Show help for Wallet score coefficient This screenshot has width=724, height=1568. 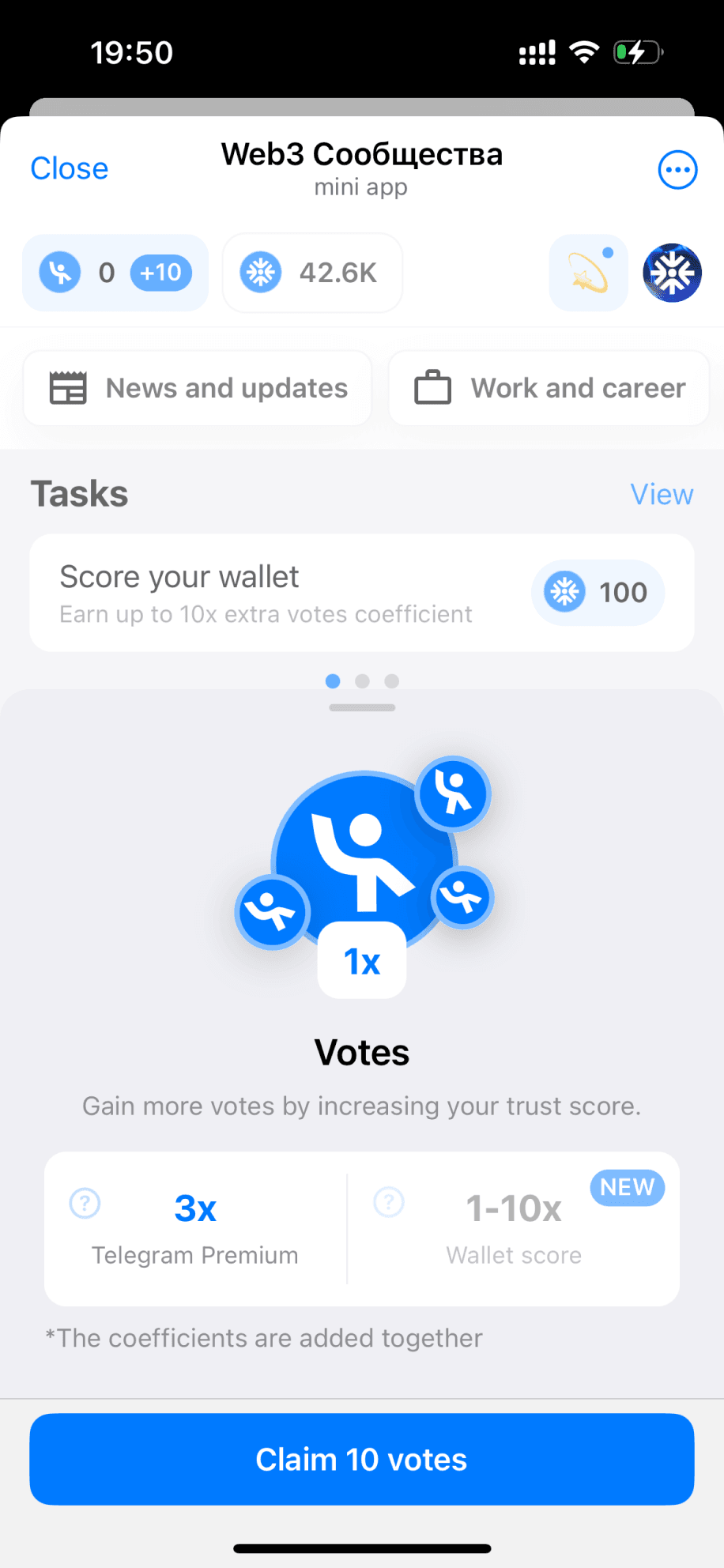click(389, 1202)
